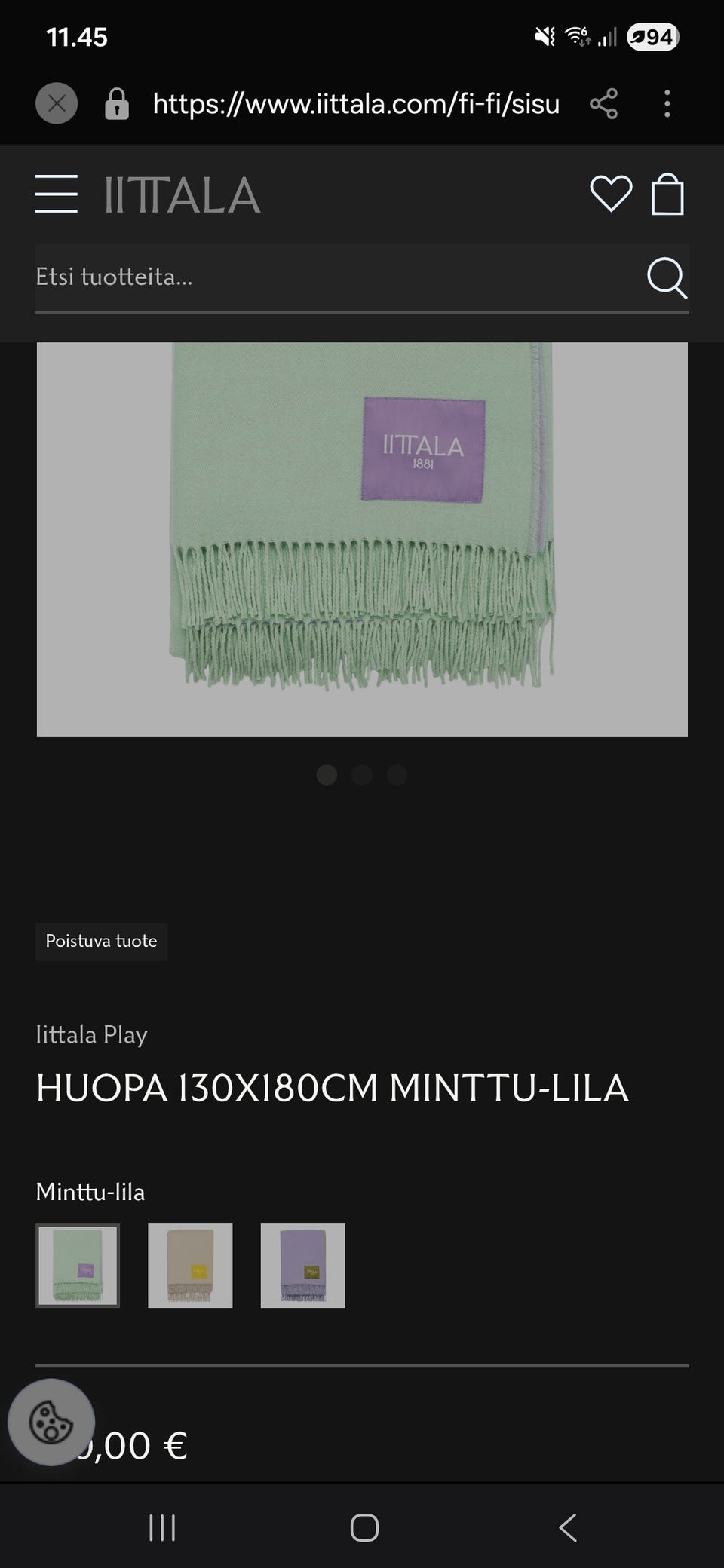The image size is (724, 1568).
Task: Open the wishlist heart icon
Action: coord(611,195)
